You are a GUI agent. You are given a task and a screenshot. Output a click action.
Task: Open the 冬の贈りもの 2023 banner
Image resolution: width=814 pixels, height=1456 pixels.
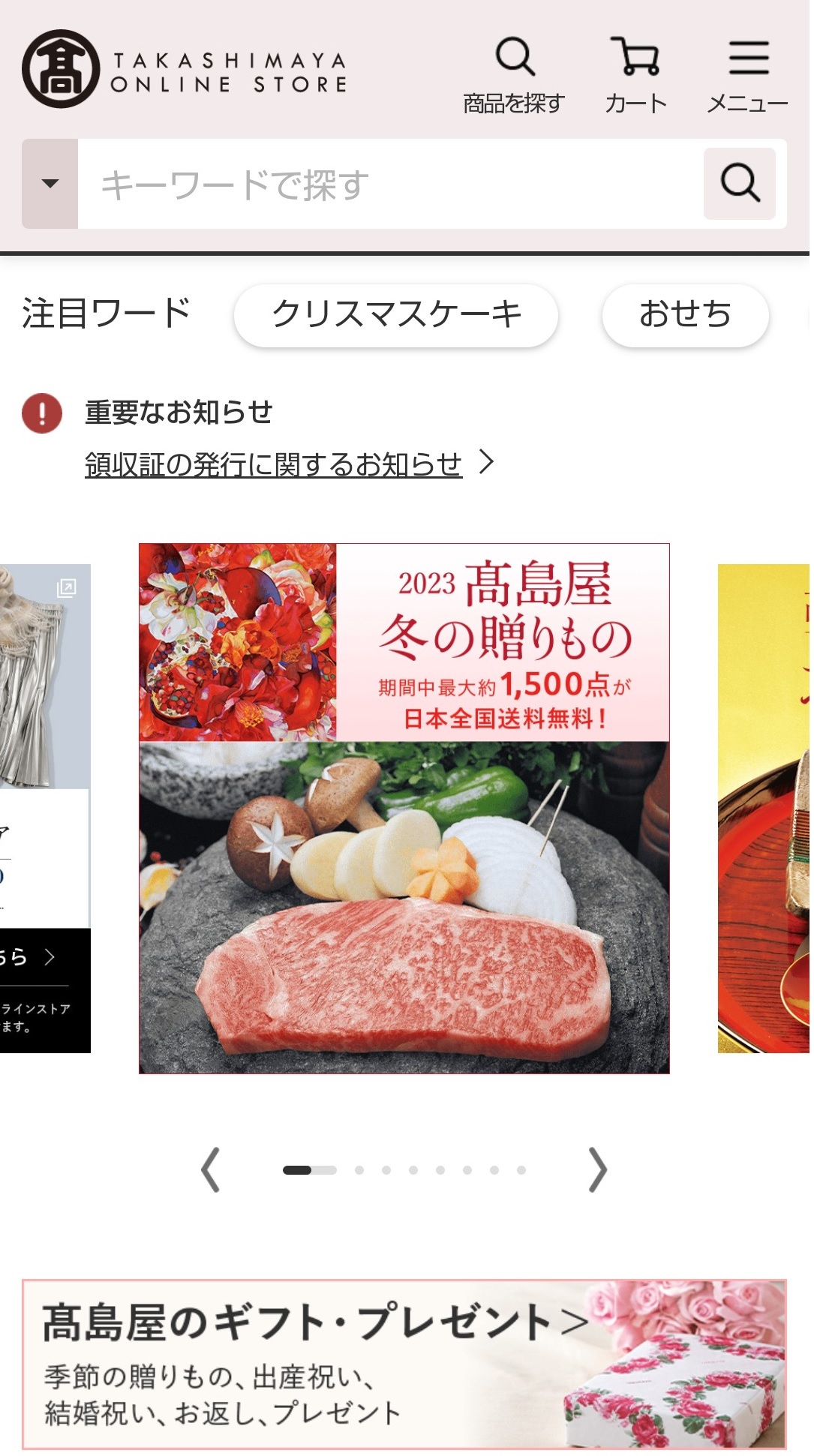404,808
